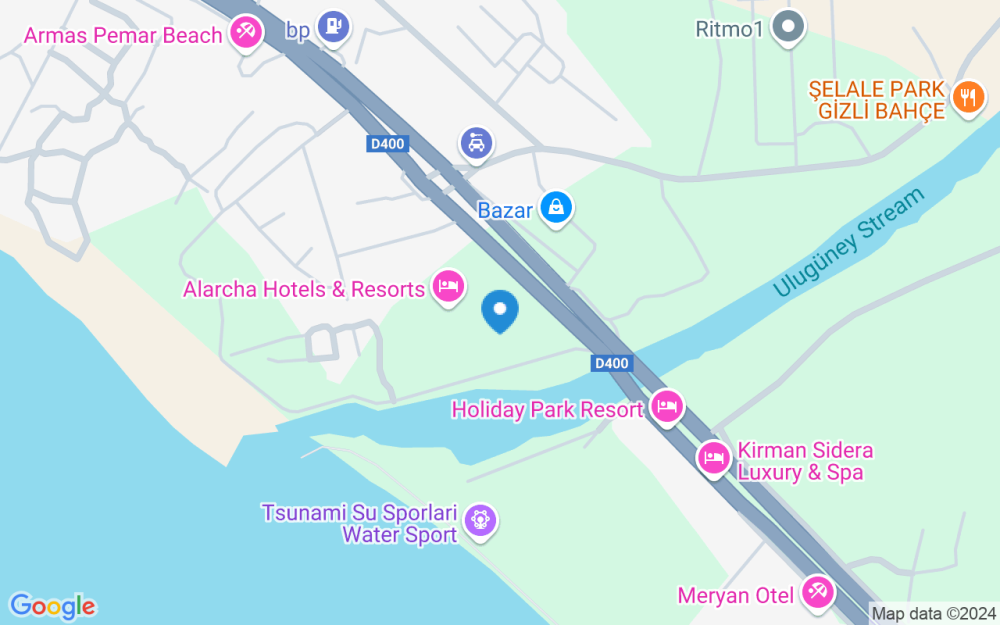
Task: Tap the blue dropped location pin
Action: [x=500, y=310]
